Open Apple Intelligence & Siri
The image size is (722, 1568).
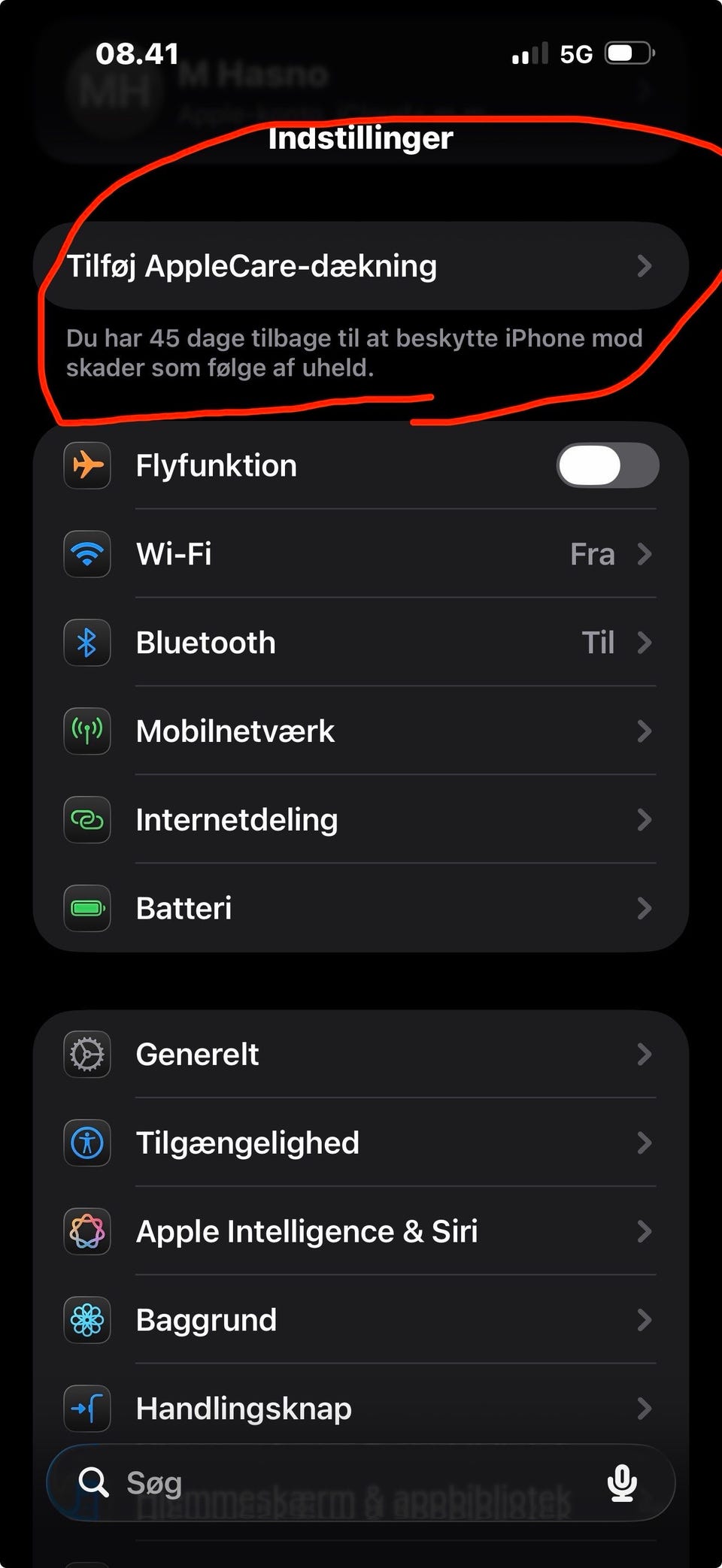point(361,1231)
